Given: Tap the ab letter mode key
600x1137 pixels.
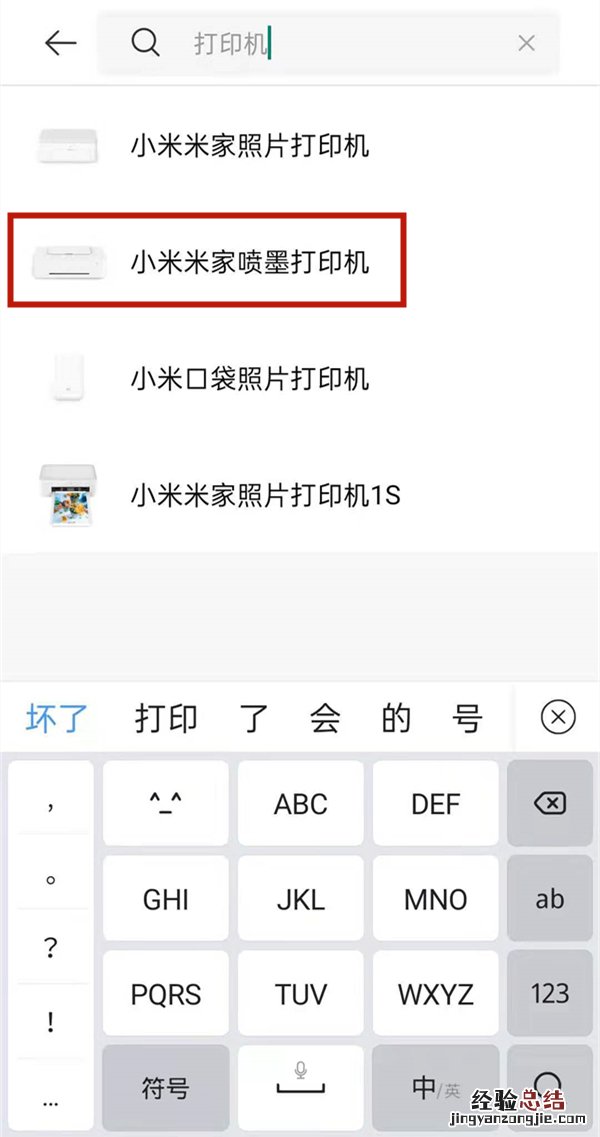Looking at the screenshot, I should click(550, 898).
